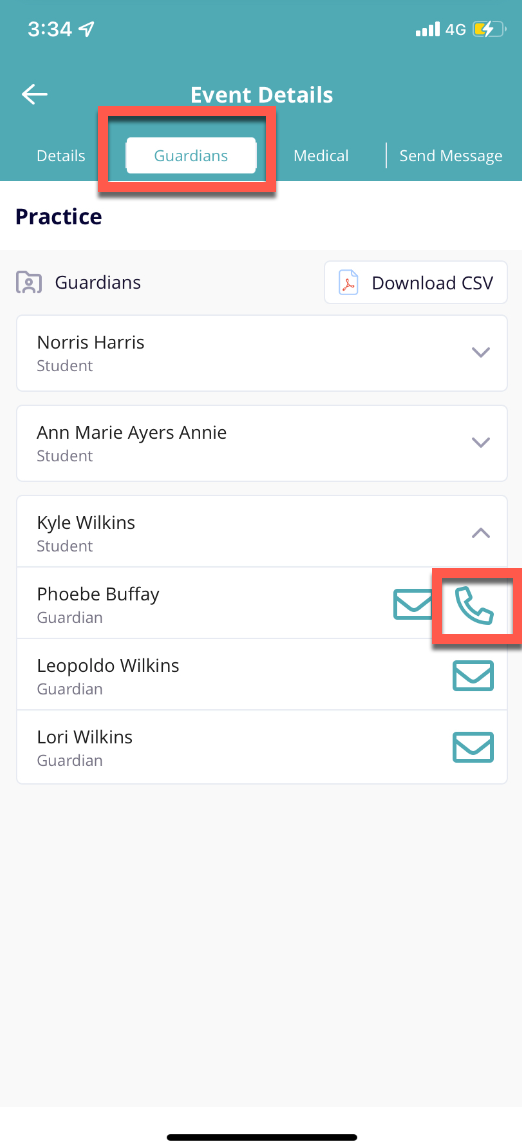Email guardian Leopoldo Wilkins

[x=474, y=675]
